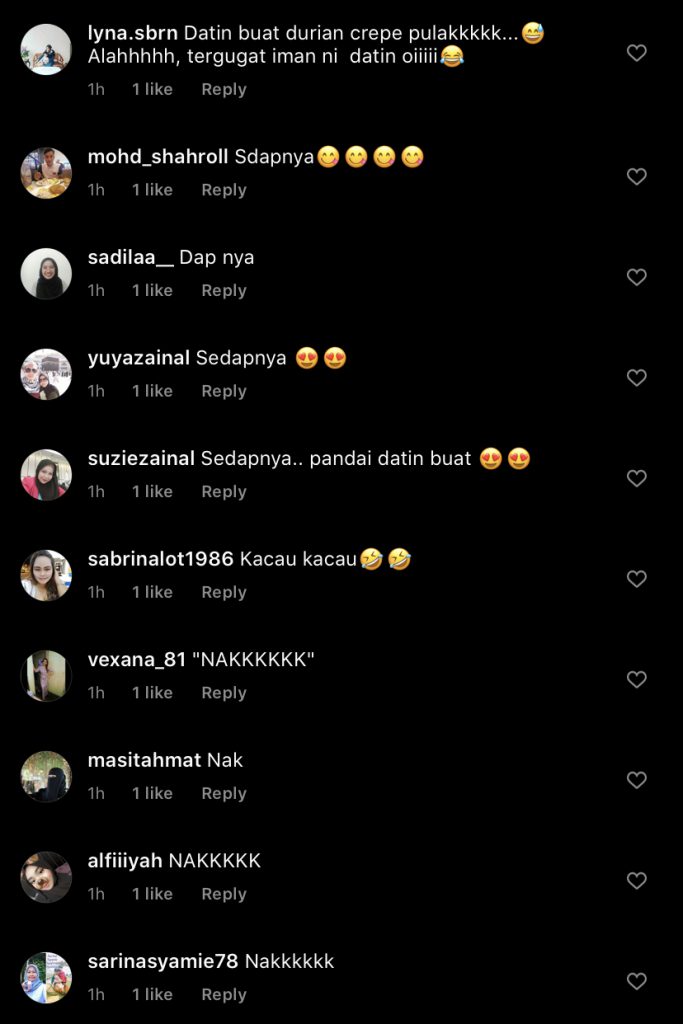Reply to masitahmat's Nak comment
Image resolution: width=683 pixels, height=1024 pixels.
click(223, 794)
